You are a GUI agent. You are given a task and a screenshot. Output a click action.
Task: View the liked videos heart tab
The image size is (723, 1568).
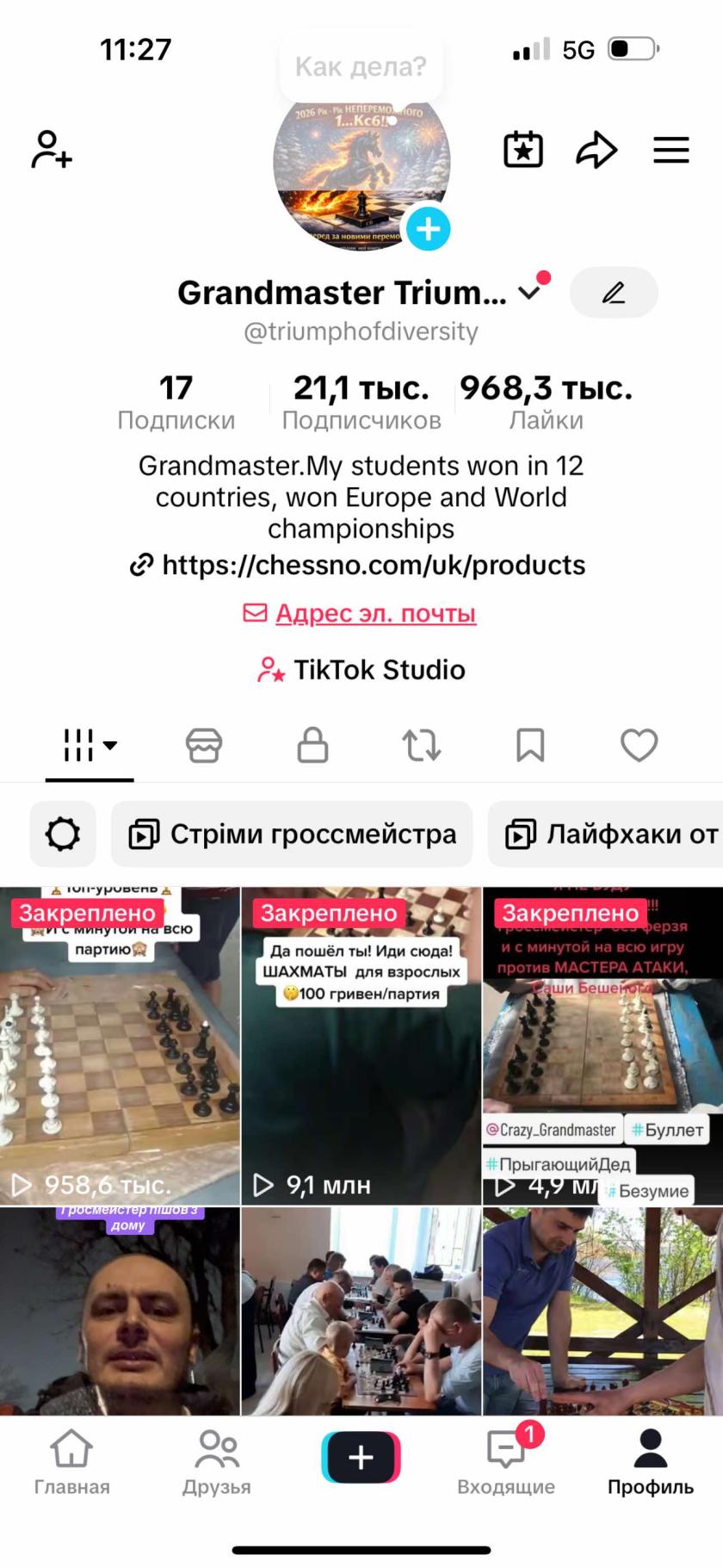(x=639, y=746)
